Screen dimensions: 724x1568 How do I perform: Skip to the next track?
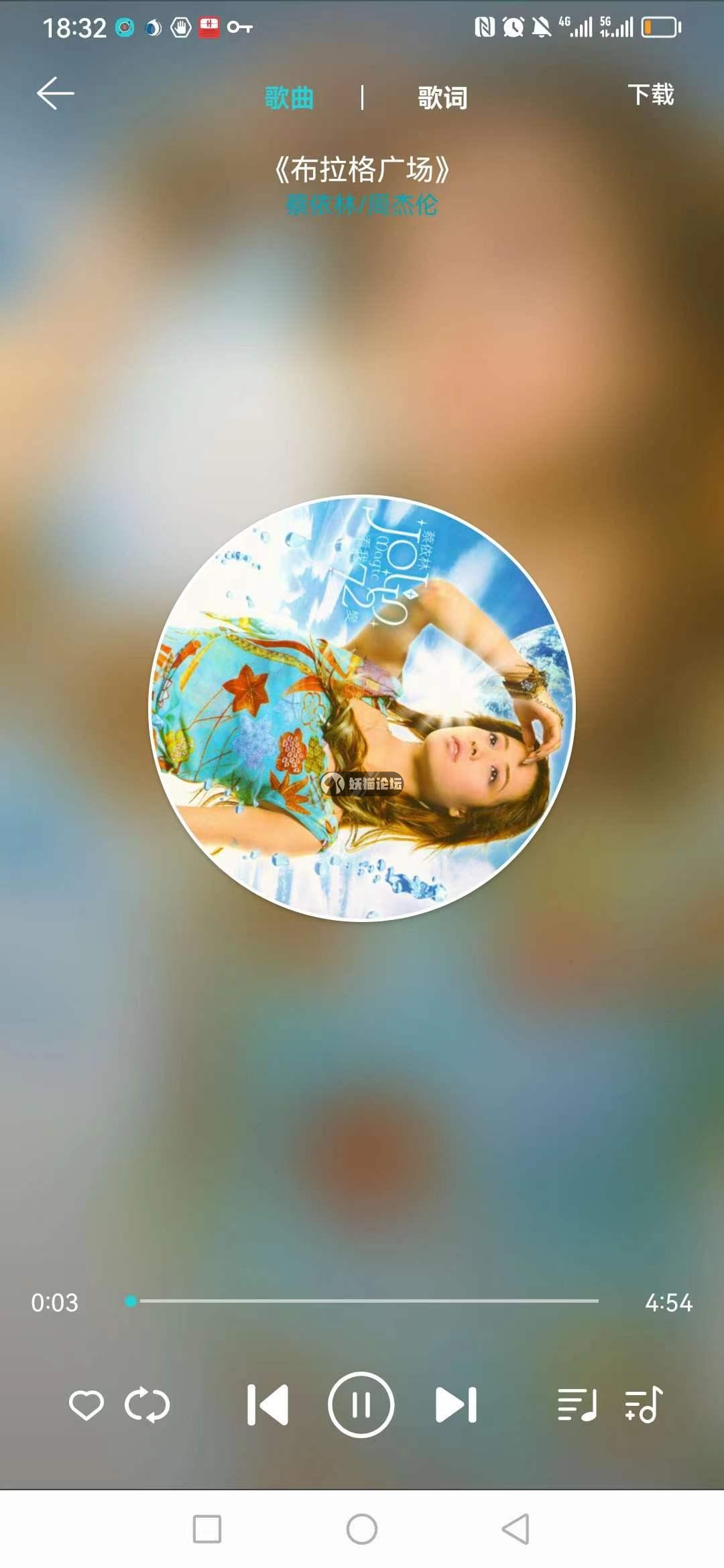tap(456, 1404)
